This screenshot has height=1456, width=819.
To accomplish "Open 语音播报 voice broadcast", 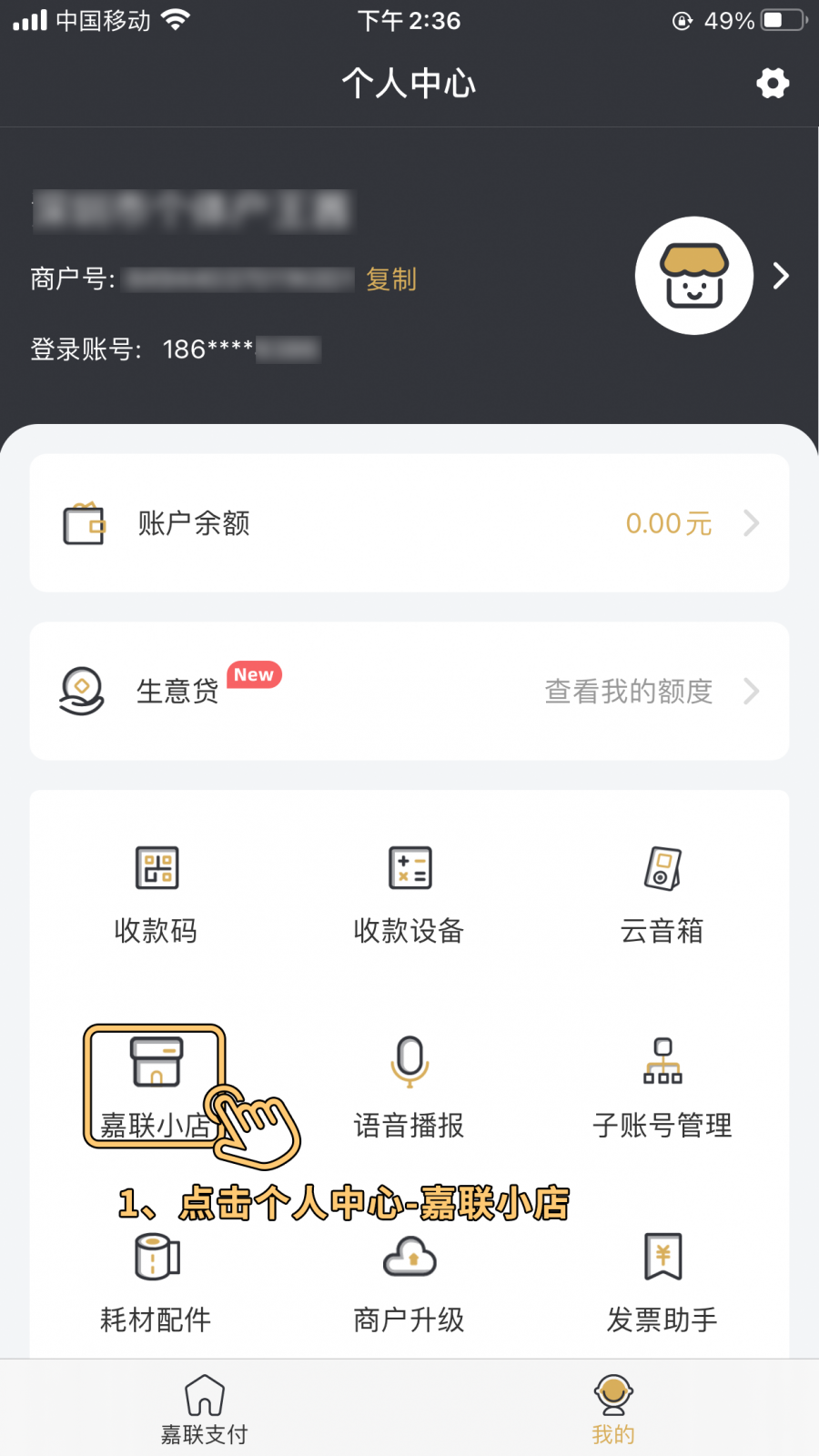I will [409, 1087].
